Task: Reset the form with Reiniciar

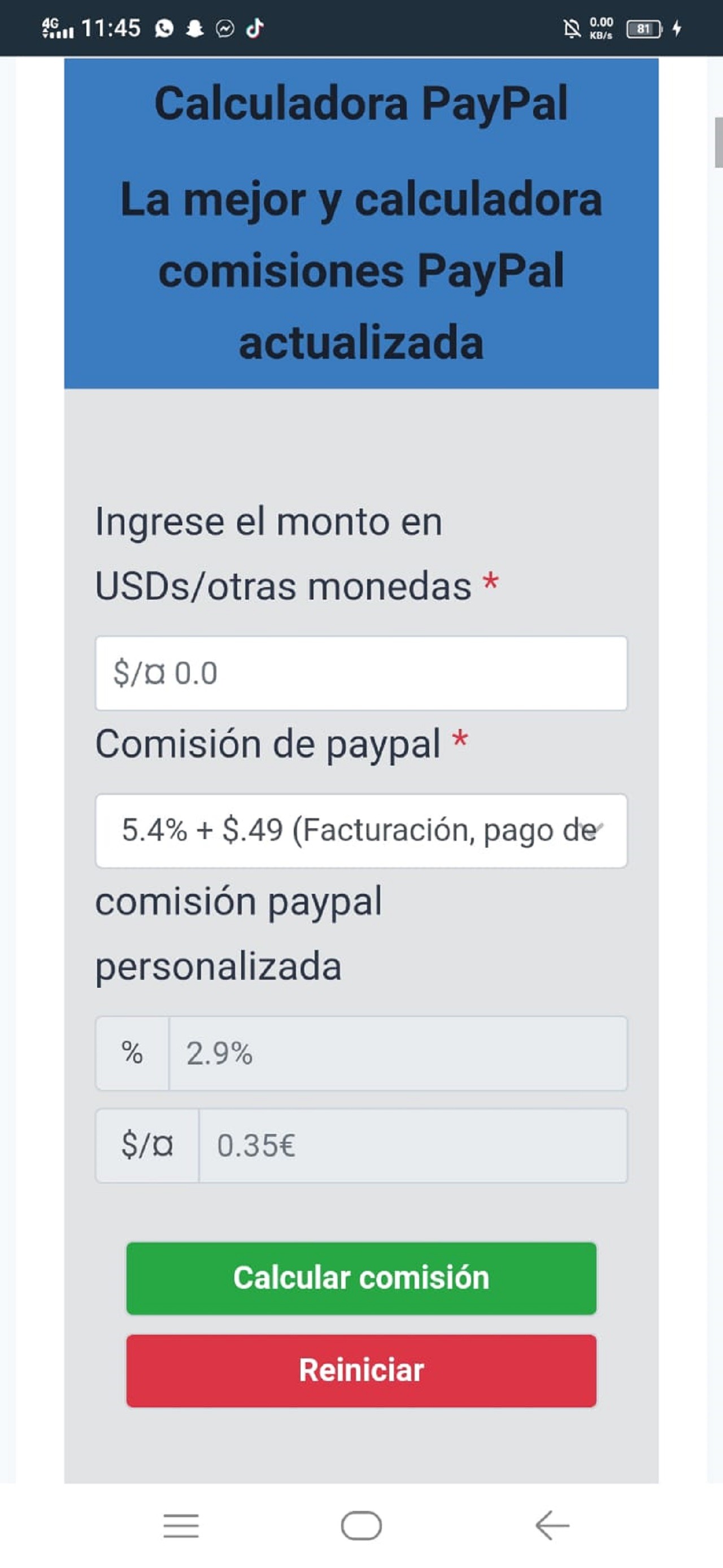Action: pos(361,1371)
